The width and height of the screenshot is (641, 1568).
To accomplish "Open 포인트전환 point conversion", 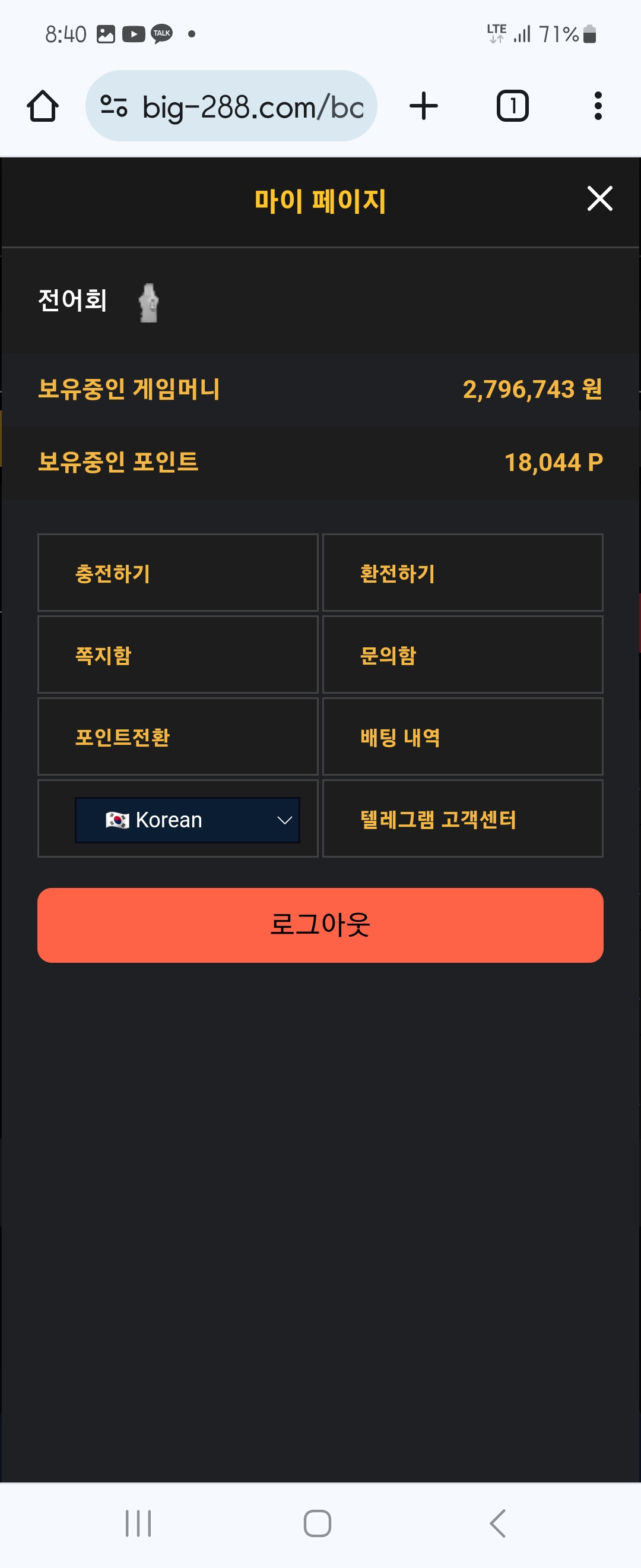I will coord(177,736).
